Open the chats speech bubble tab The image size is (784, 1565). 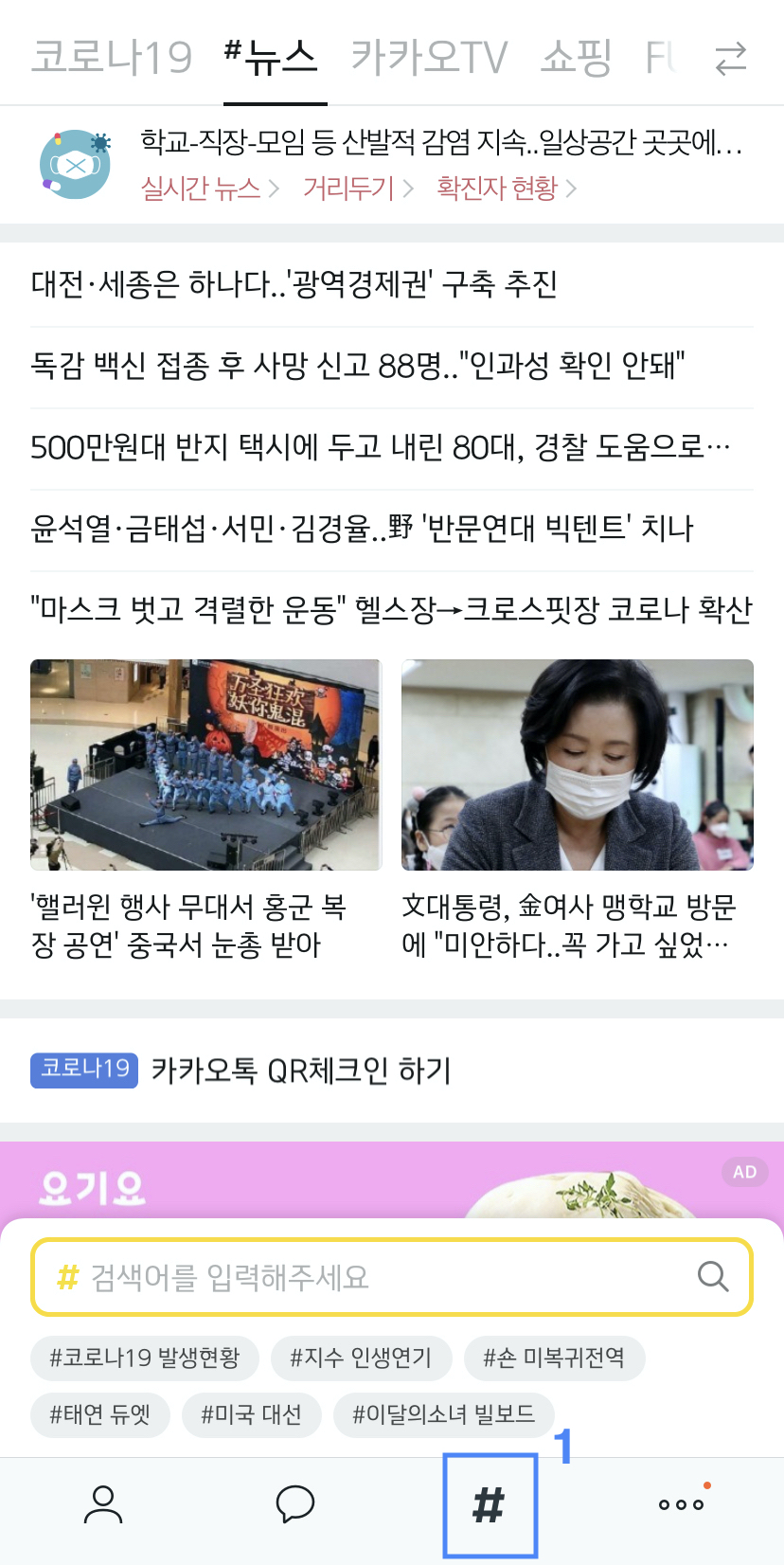point(294,1504)
